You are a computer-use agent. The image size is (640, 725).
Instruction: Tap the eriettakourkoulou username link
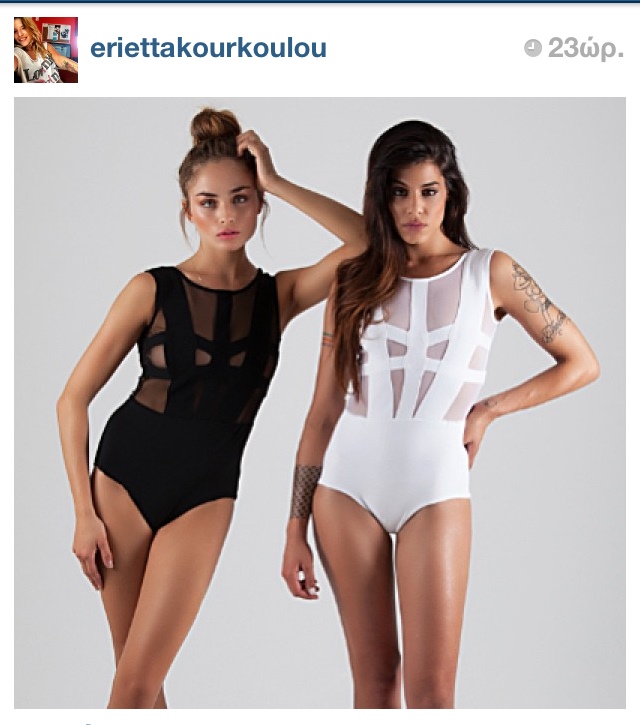(208, 48)
